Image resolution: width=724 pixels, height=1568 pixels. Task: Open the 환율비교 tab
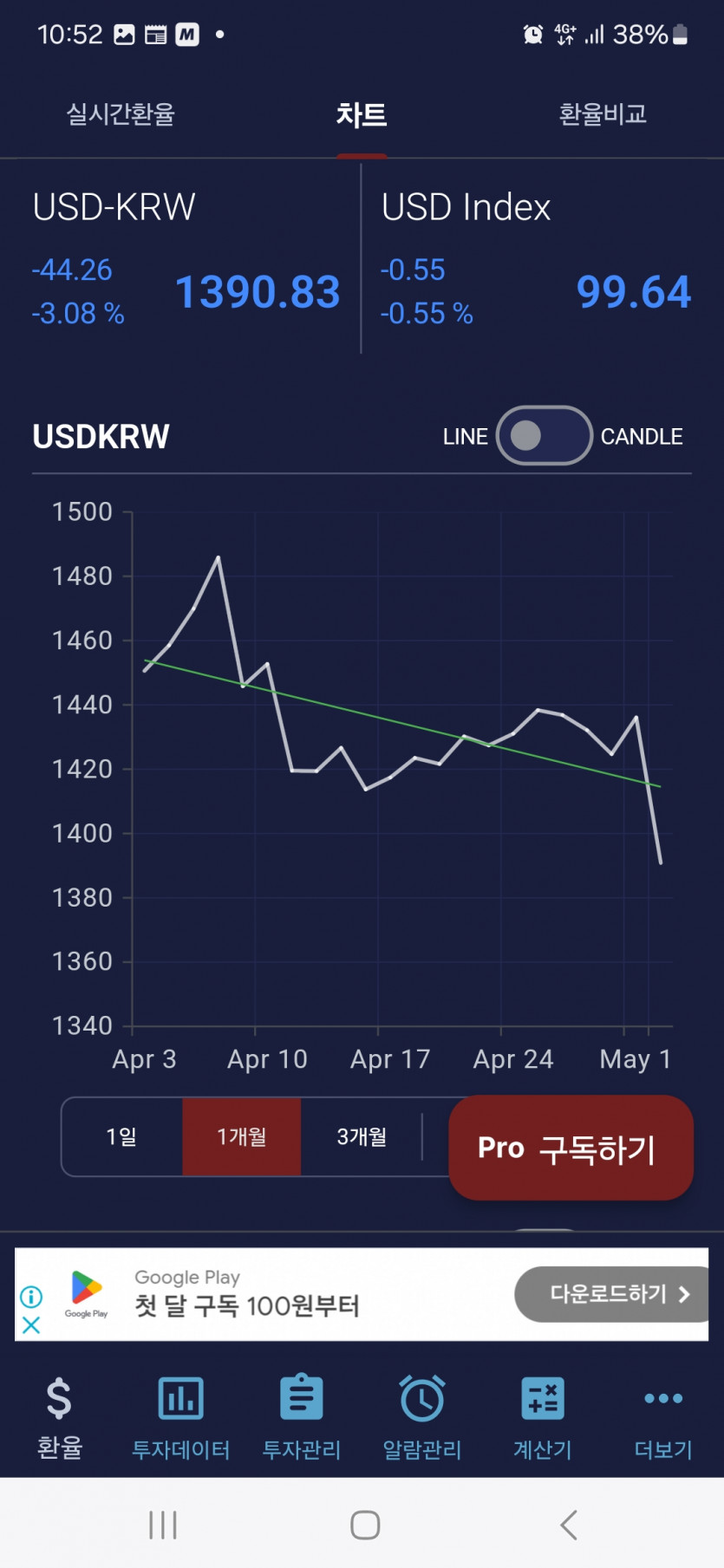pos(603,114)
